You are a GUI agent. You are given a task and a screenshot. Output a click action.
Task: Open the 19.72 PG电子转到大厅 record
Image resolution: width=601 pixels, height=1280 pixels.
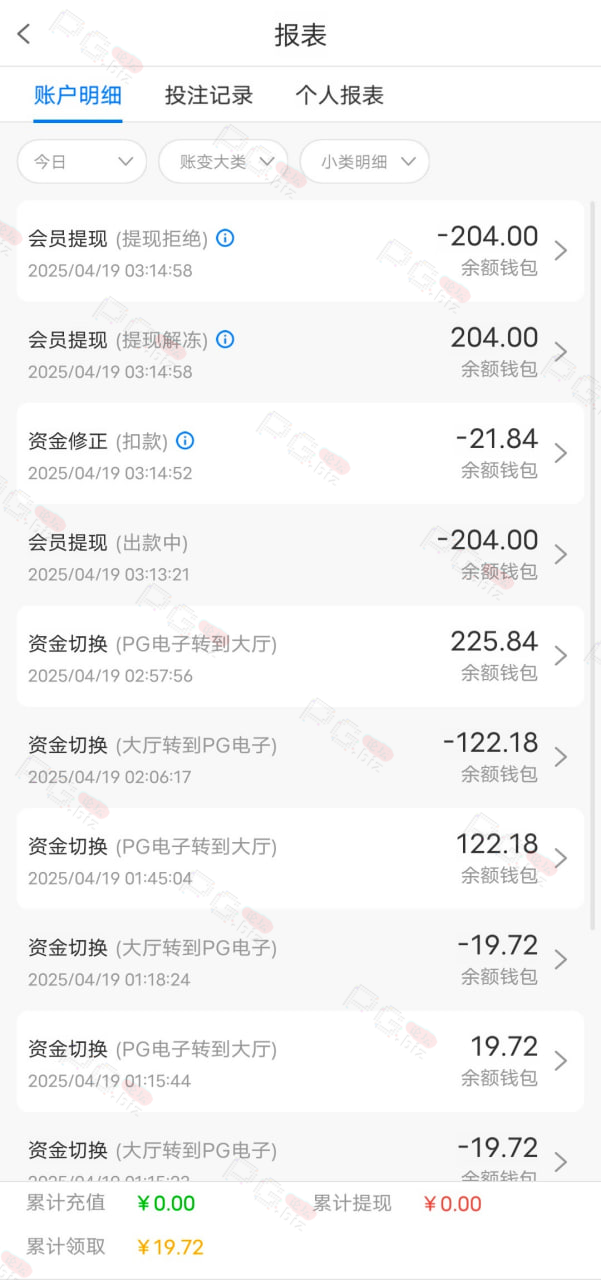click(300, 1061)
